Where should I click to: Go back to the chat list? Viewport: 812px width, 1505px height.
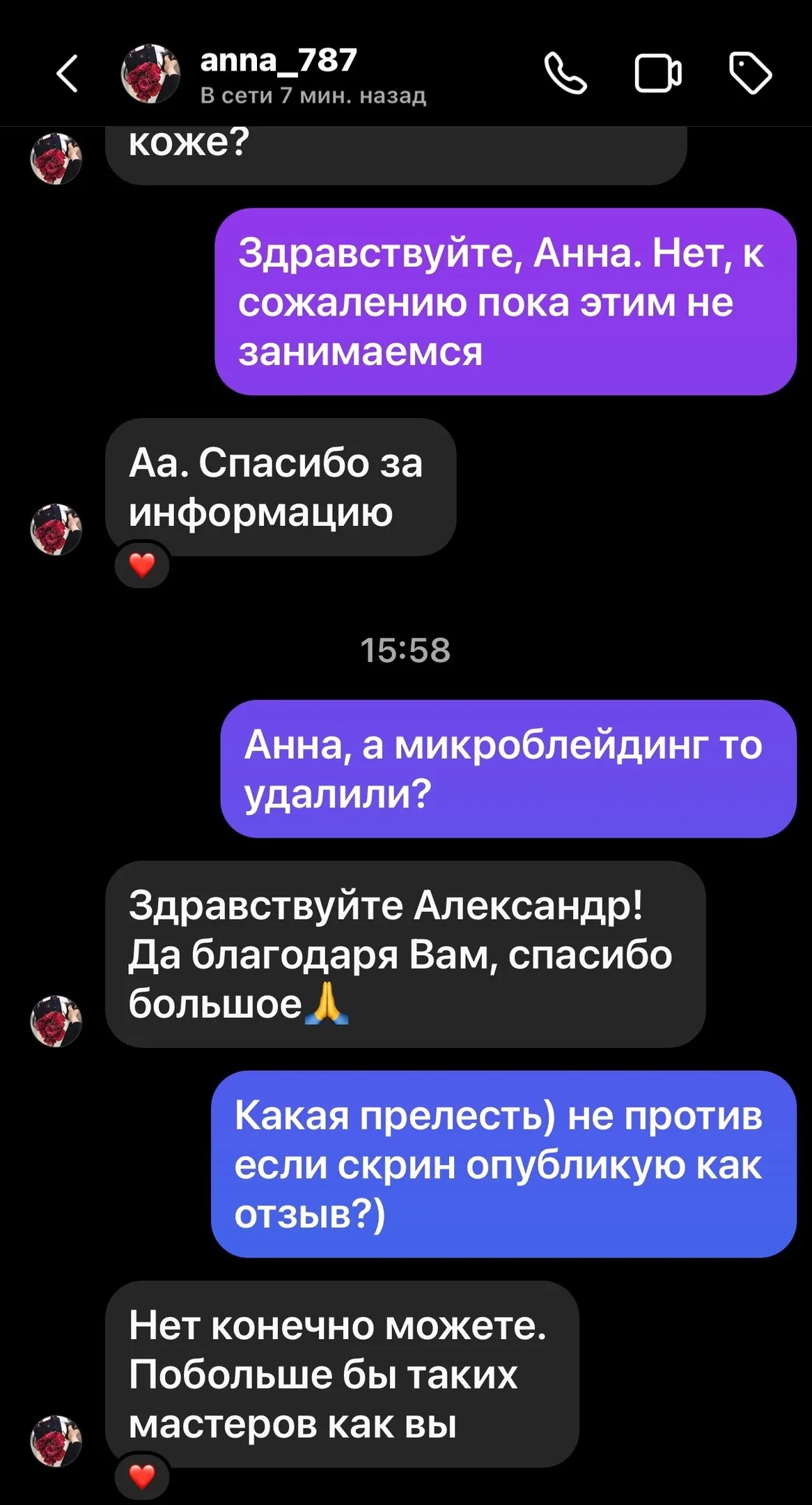(x=68, y=73)
